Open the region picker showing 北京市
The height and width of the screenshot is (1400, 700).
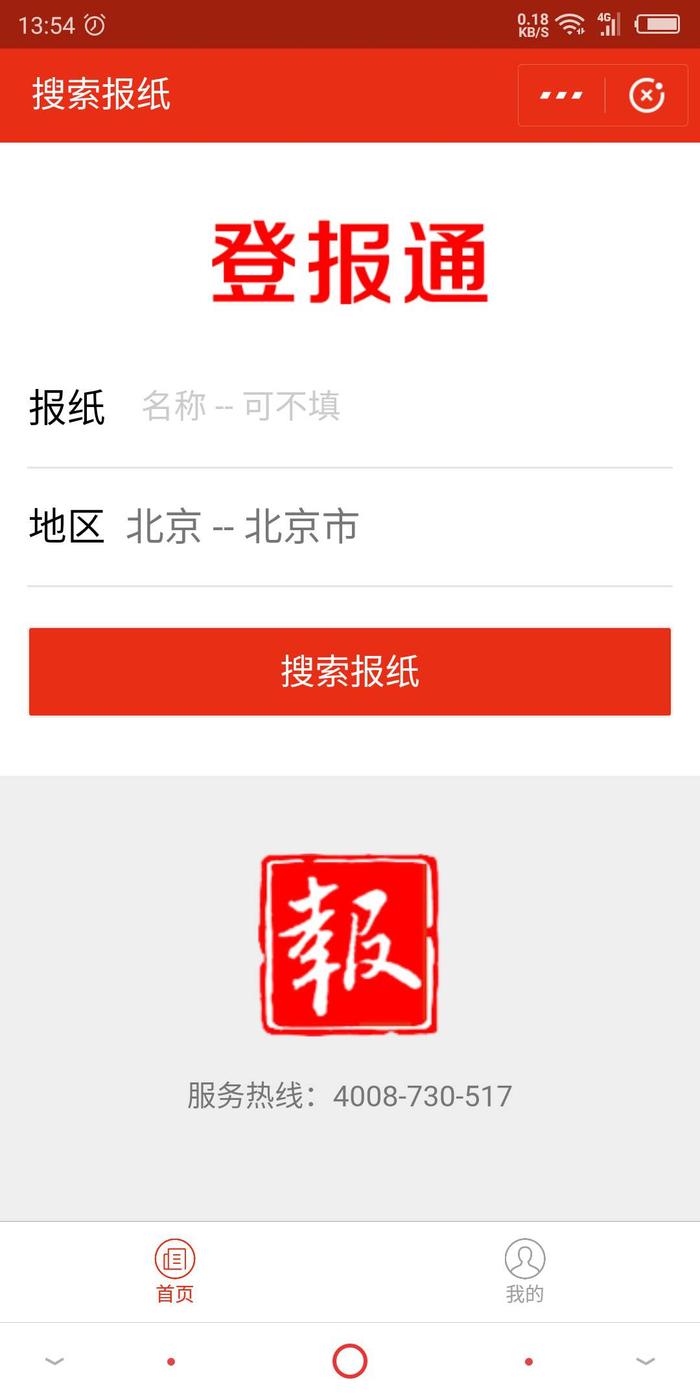tap(398, 526)
